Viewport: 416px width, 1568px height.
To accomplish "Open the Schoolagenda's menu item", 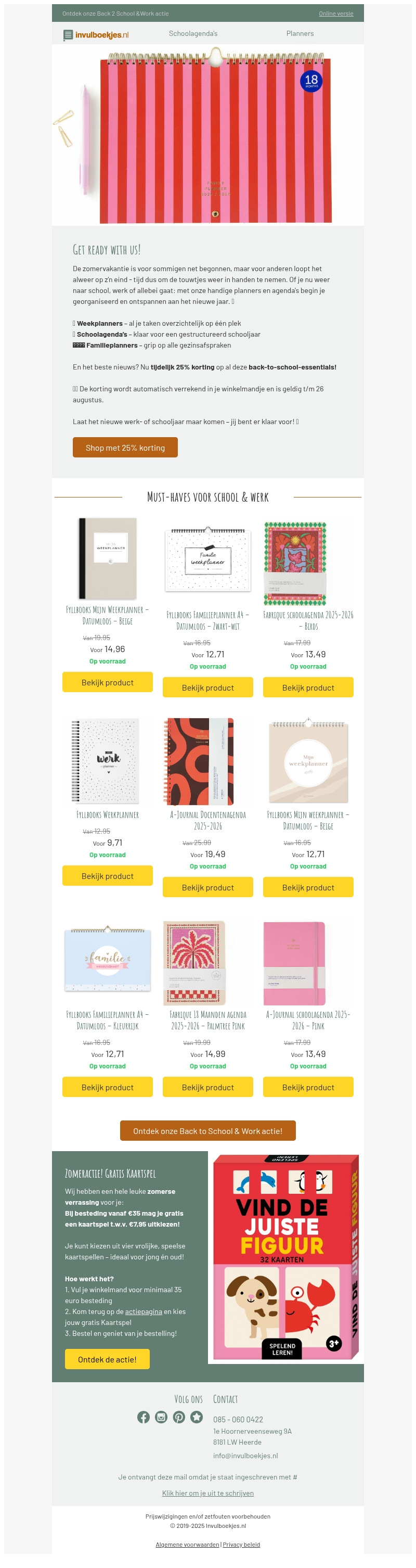I will click(x=193, y=33).
